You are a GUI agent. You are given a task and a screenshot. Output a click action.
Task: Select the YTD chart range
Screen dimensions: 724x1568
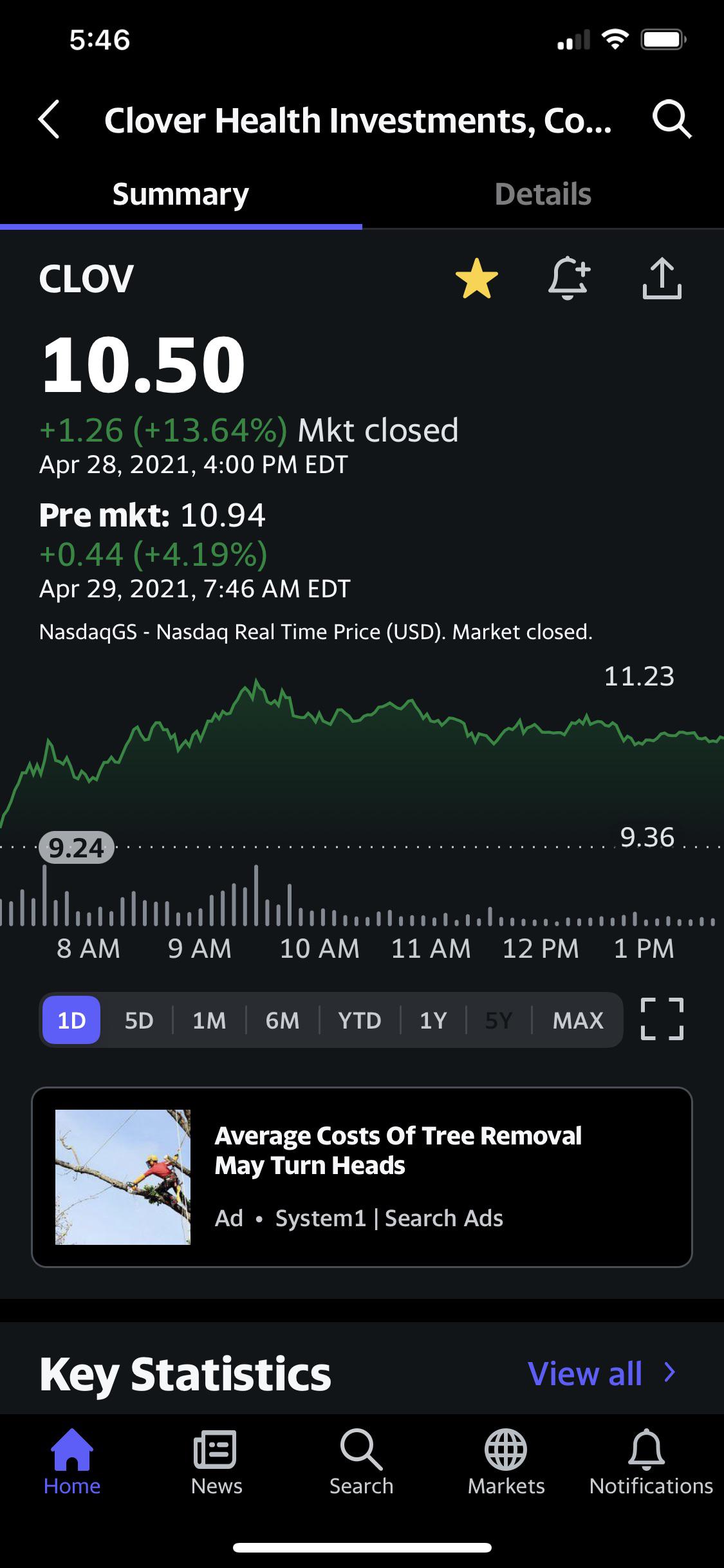tap(360, 1020)
